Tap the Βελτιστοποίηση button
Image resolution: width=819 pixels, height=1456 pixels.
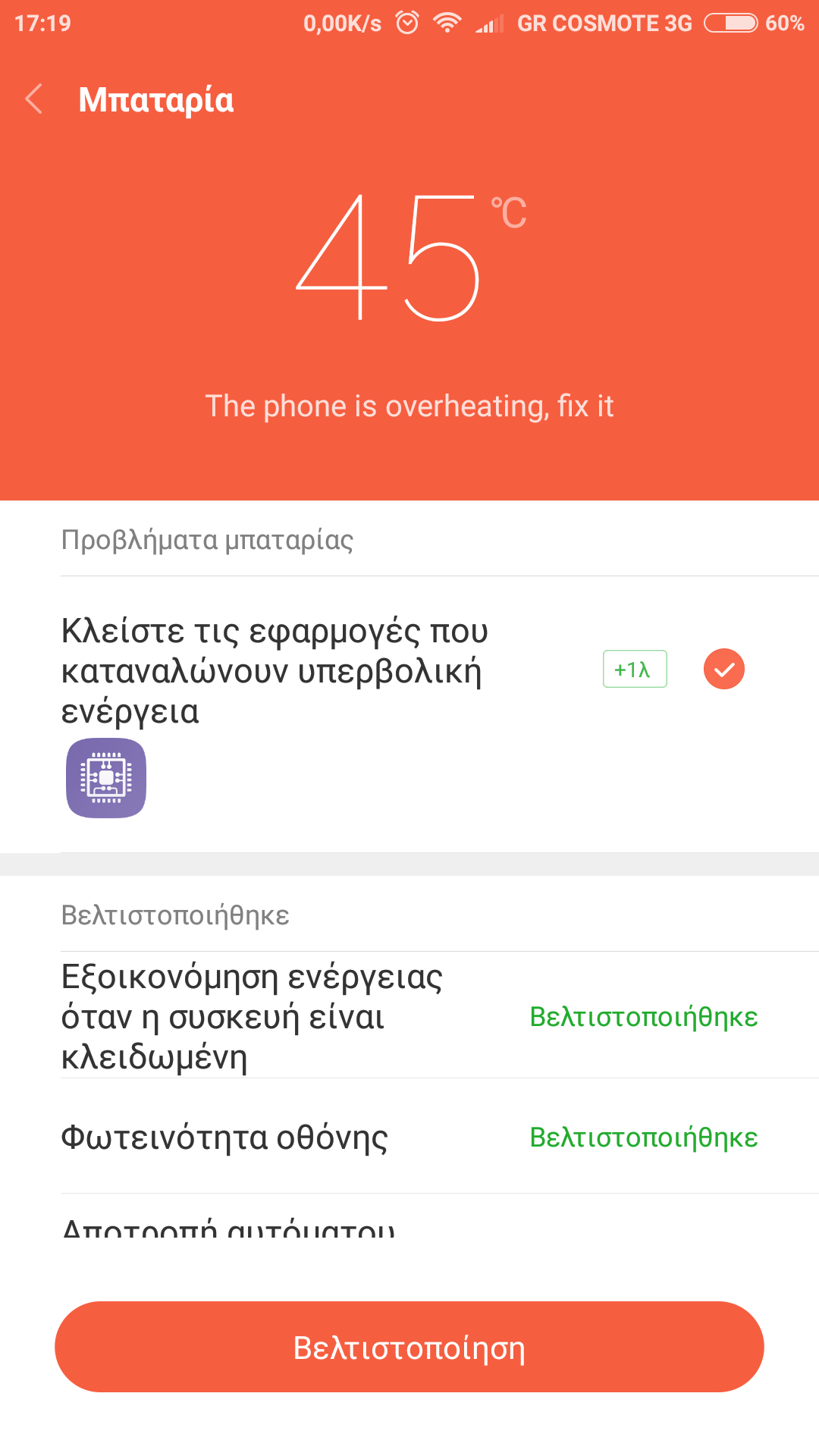click(409, 1347)
